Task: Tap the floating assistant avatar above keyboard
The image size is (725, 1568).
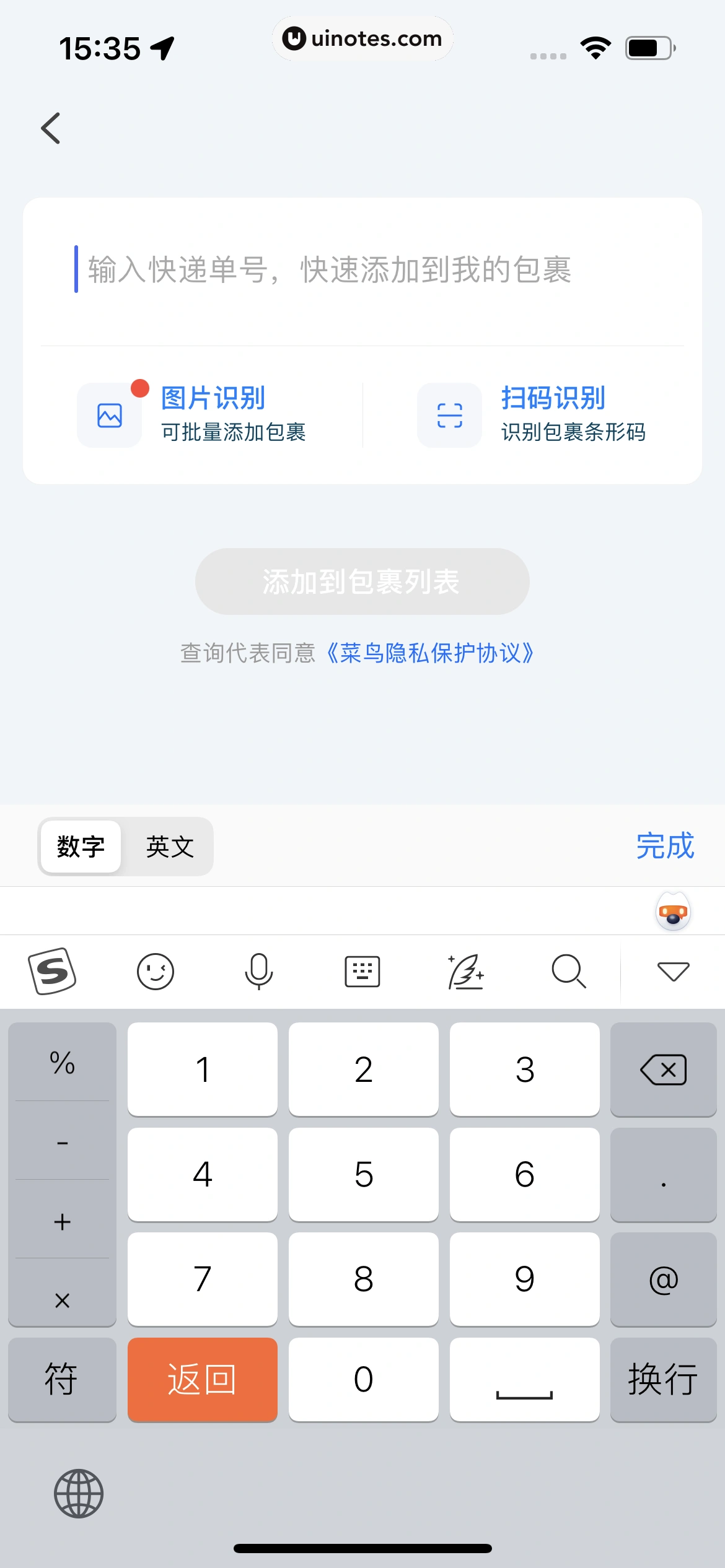Action: tap(673, 910)
